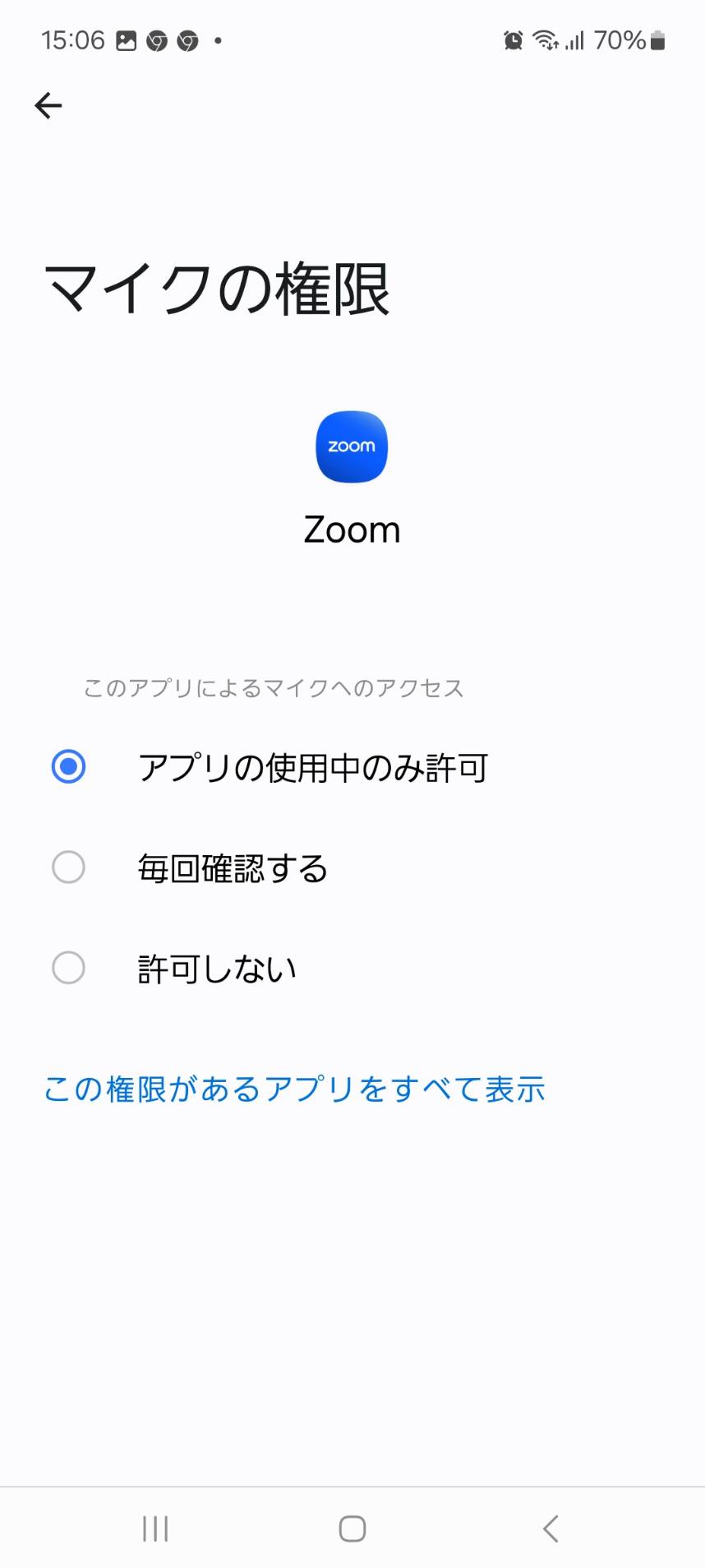Select 許可しない to deny microphone

352,968
